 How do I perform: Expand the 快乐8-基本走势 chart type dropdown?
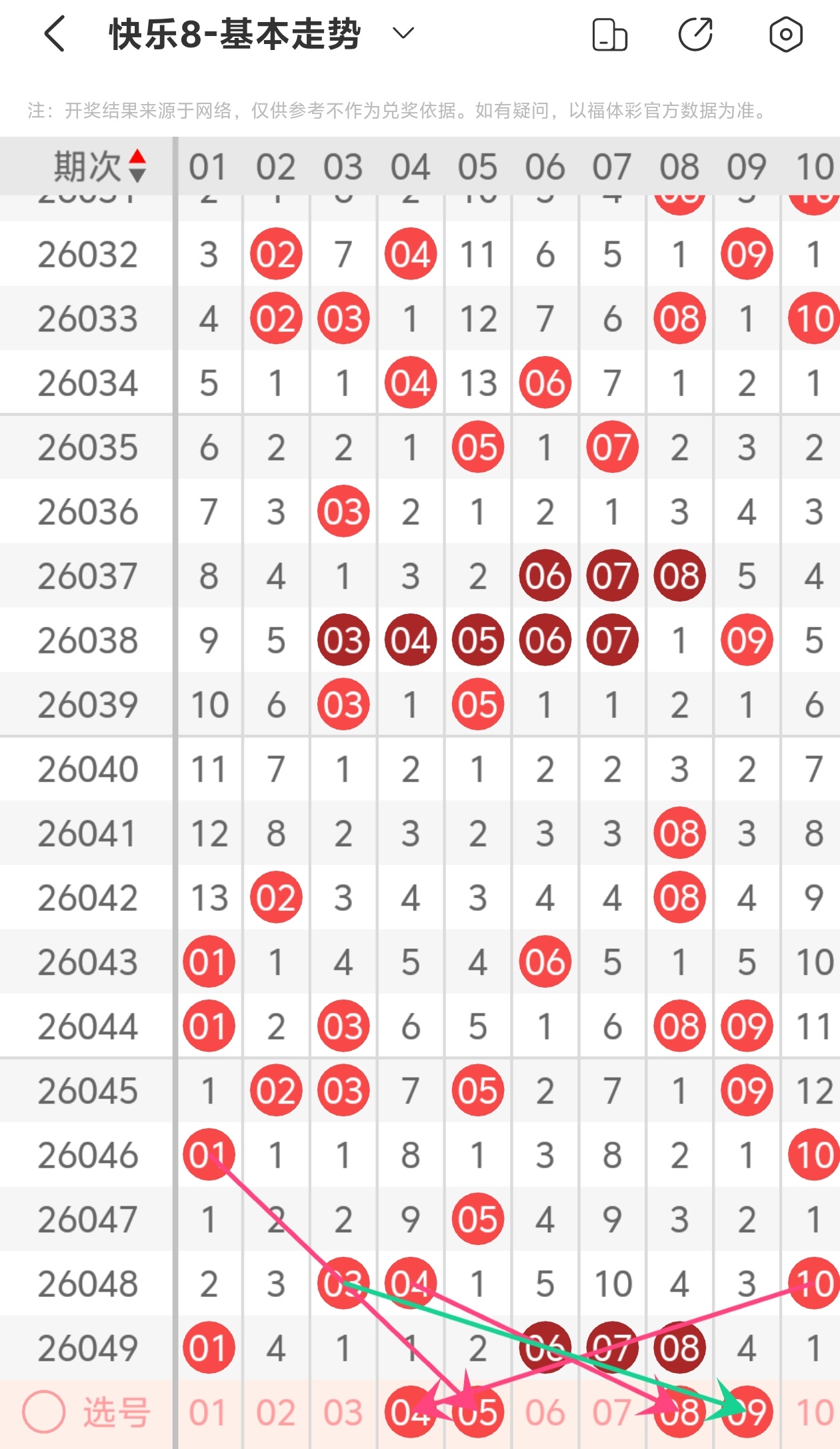coord(403,33)
